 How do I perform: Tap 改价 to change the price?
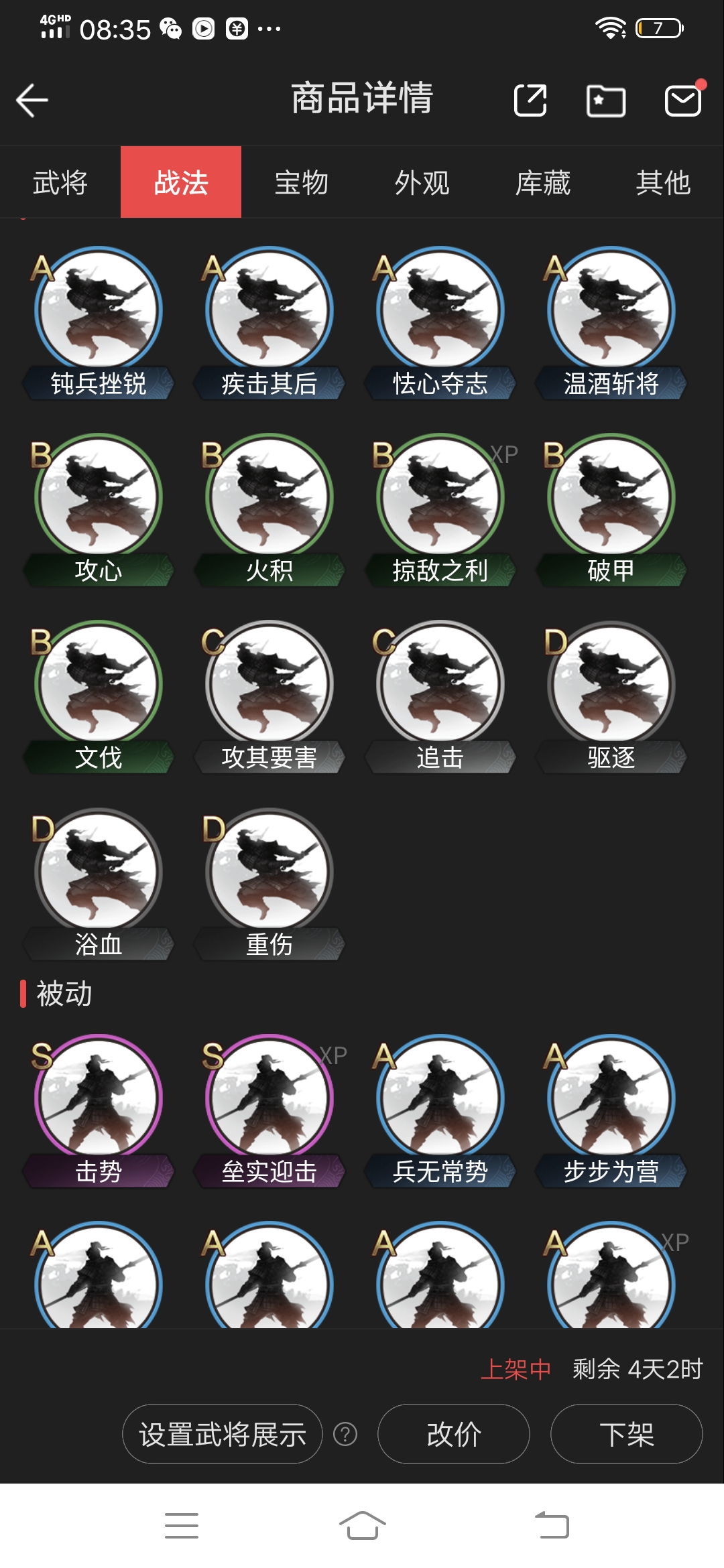[454, 1434]
